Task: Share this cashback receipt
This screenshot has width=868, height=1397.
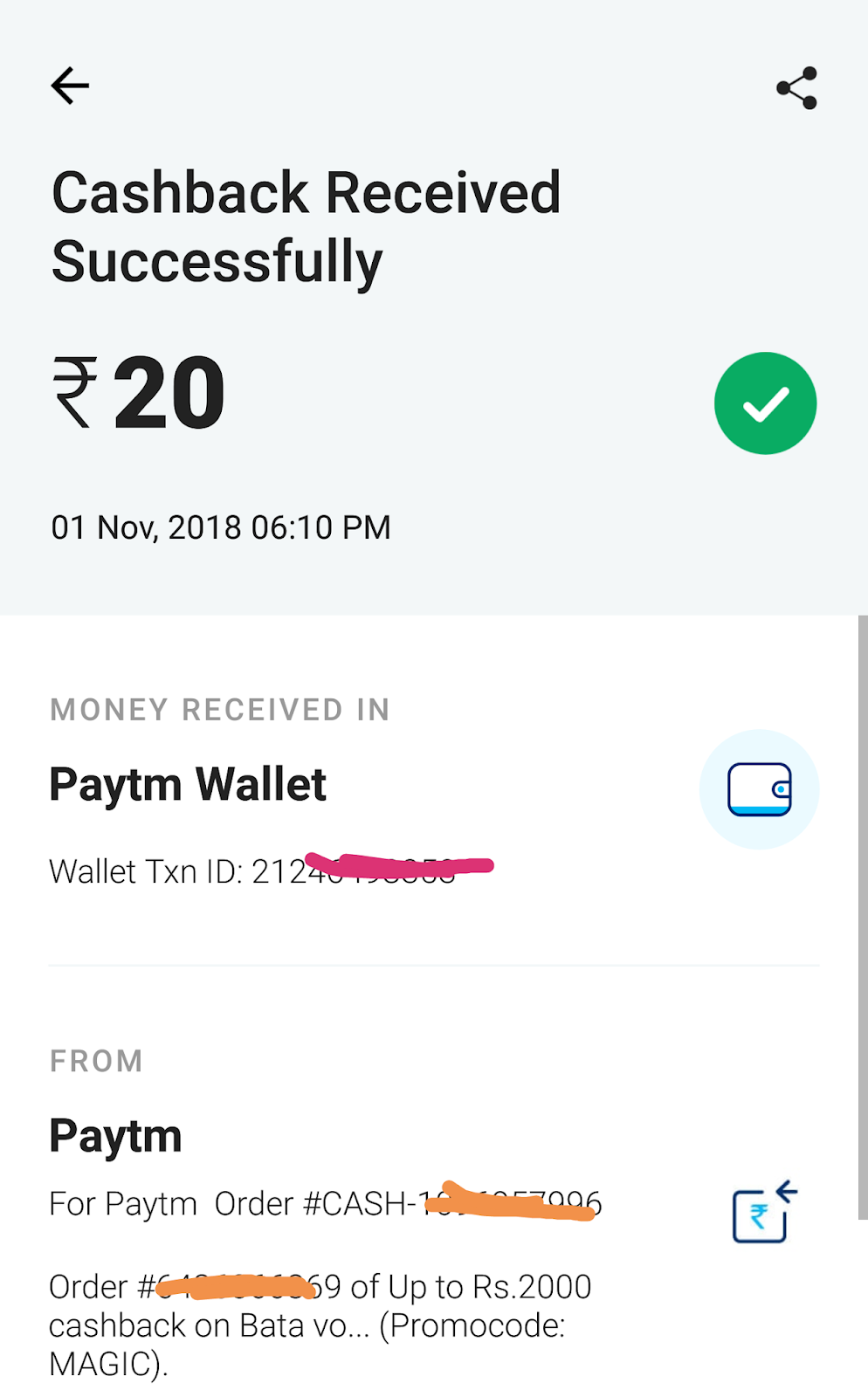Action: [x=796, y=87]
